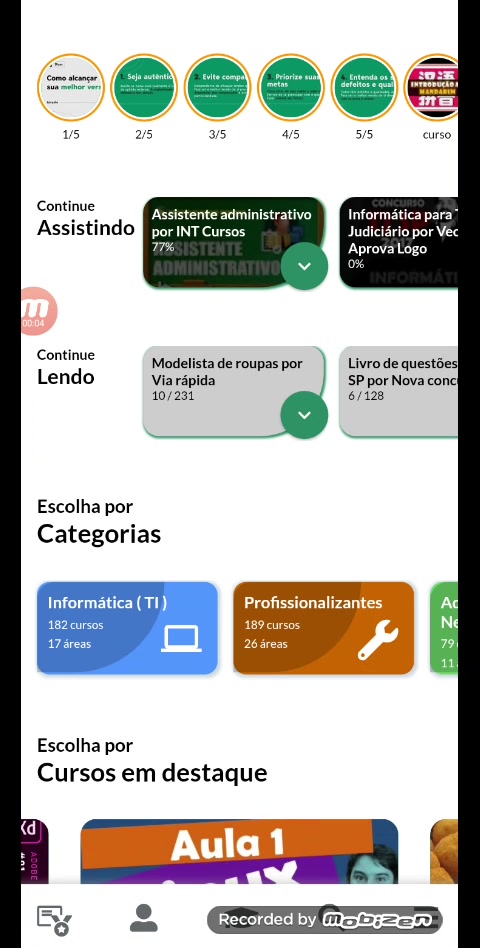Viewport: 480px width, 948px height.
Task: Open the 3/5 story circle
Action: (x=218, y=88)
